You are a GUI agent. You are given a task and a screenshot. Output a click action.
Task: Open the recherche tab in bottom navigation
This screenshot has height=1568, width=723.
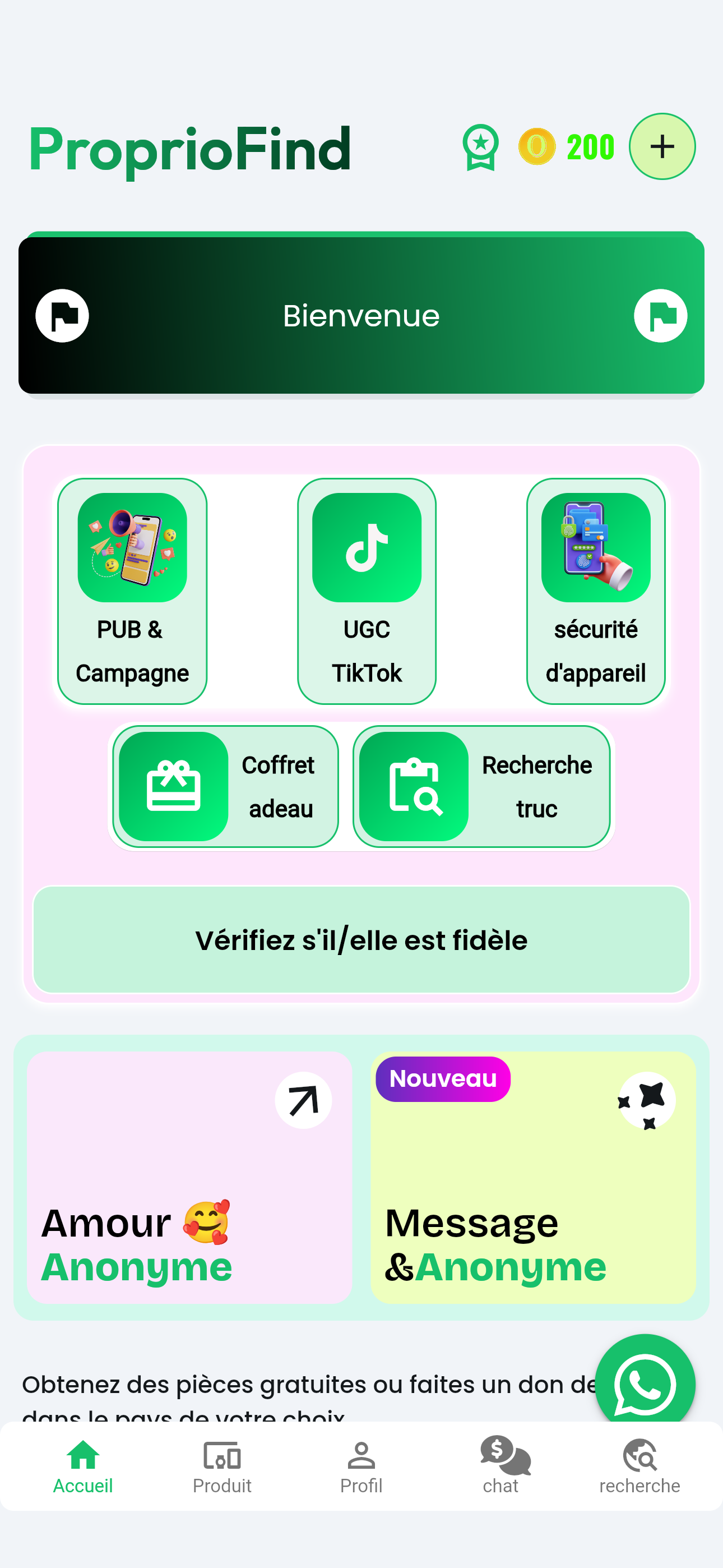639,1468
